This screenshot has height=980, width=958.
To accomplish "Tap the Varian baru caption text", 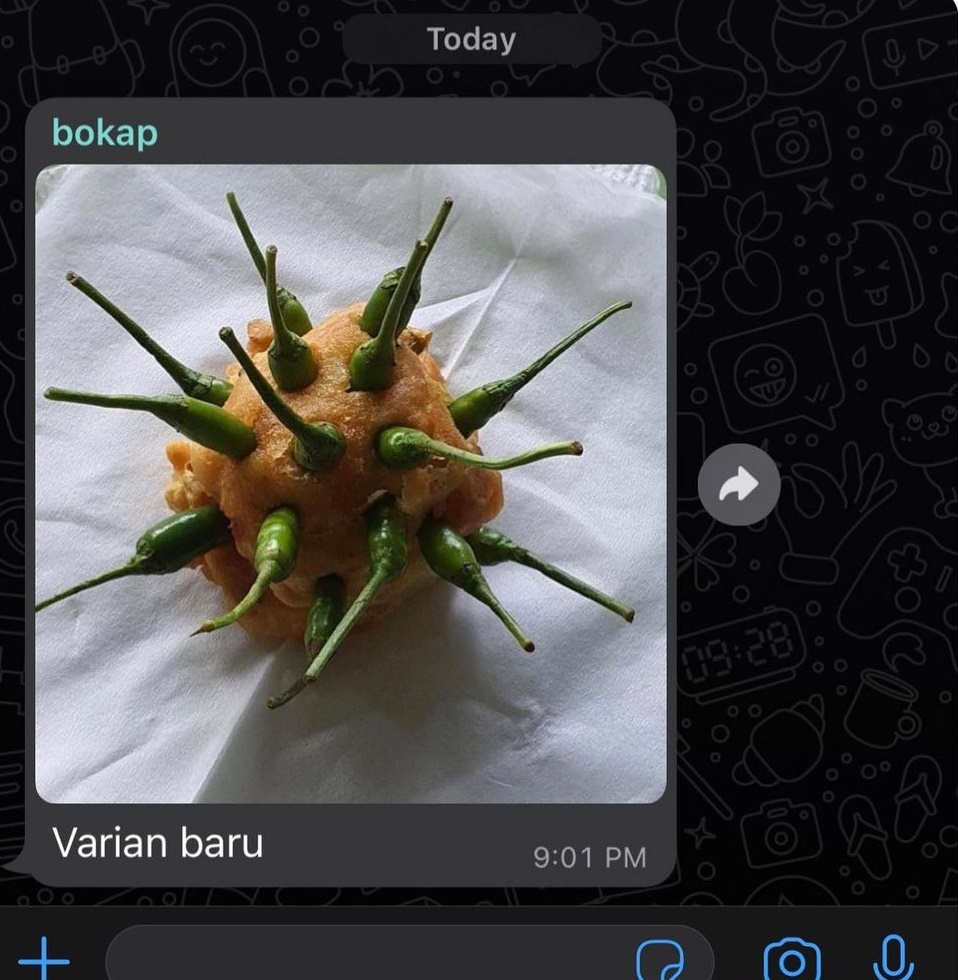I will pyautogui.click(x=160, y=843).
